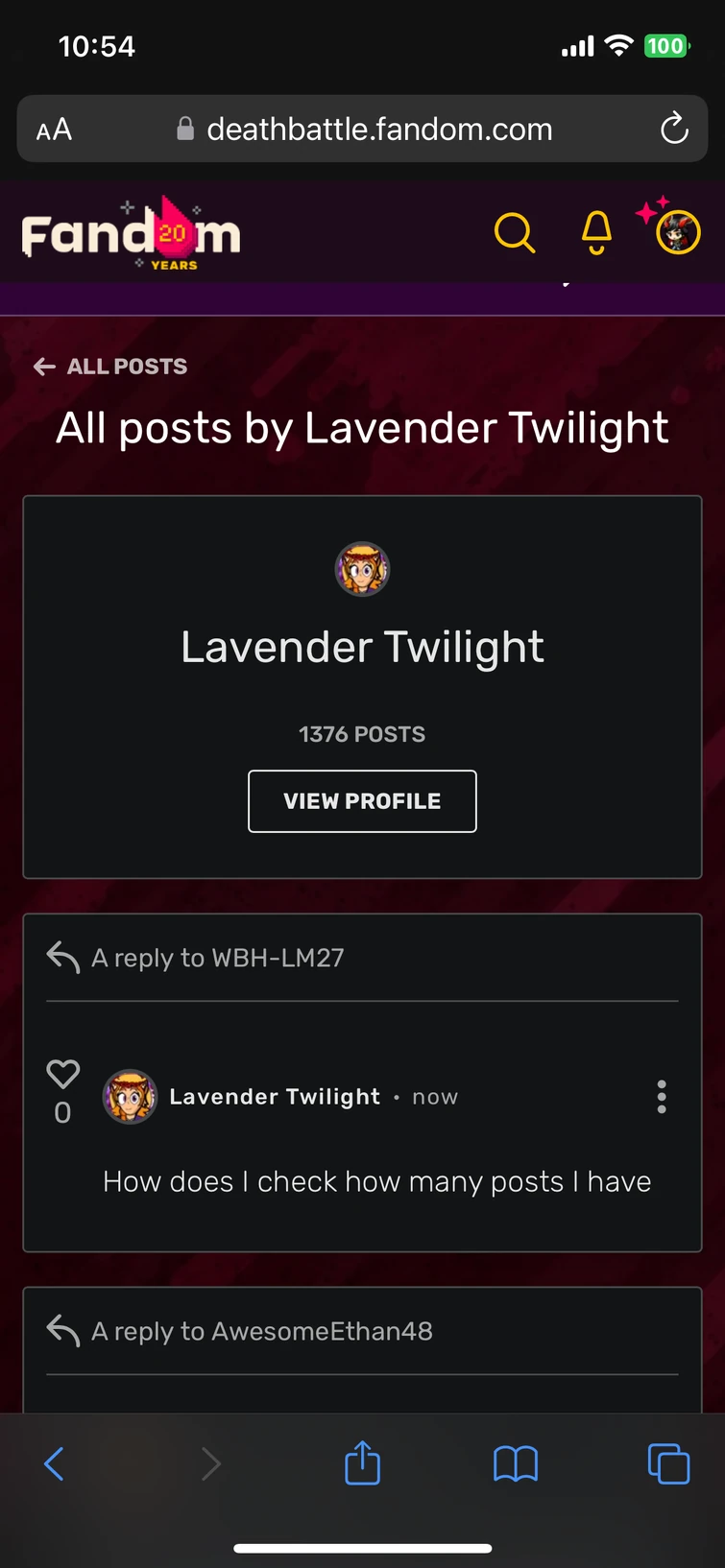The image size is (725, 1568).
Task: Open the Fandom search icon
Action: pos(515,232)
